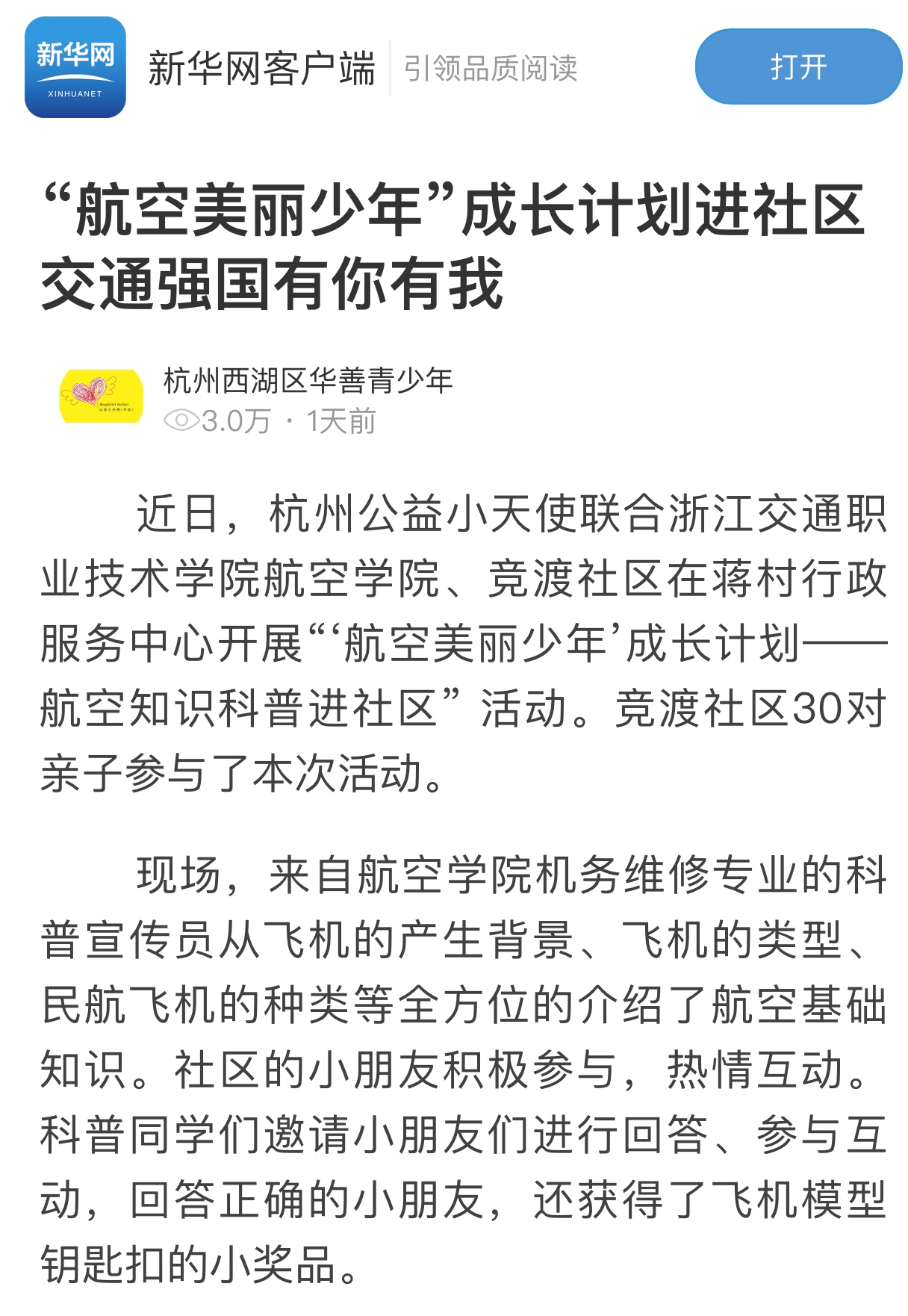This screenshot has height=1316, width=908.
Task: Tap the blue 打开 button
Action: pos(797,67)
